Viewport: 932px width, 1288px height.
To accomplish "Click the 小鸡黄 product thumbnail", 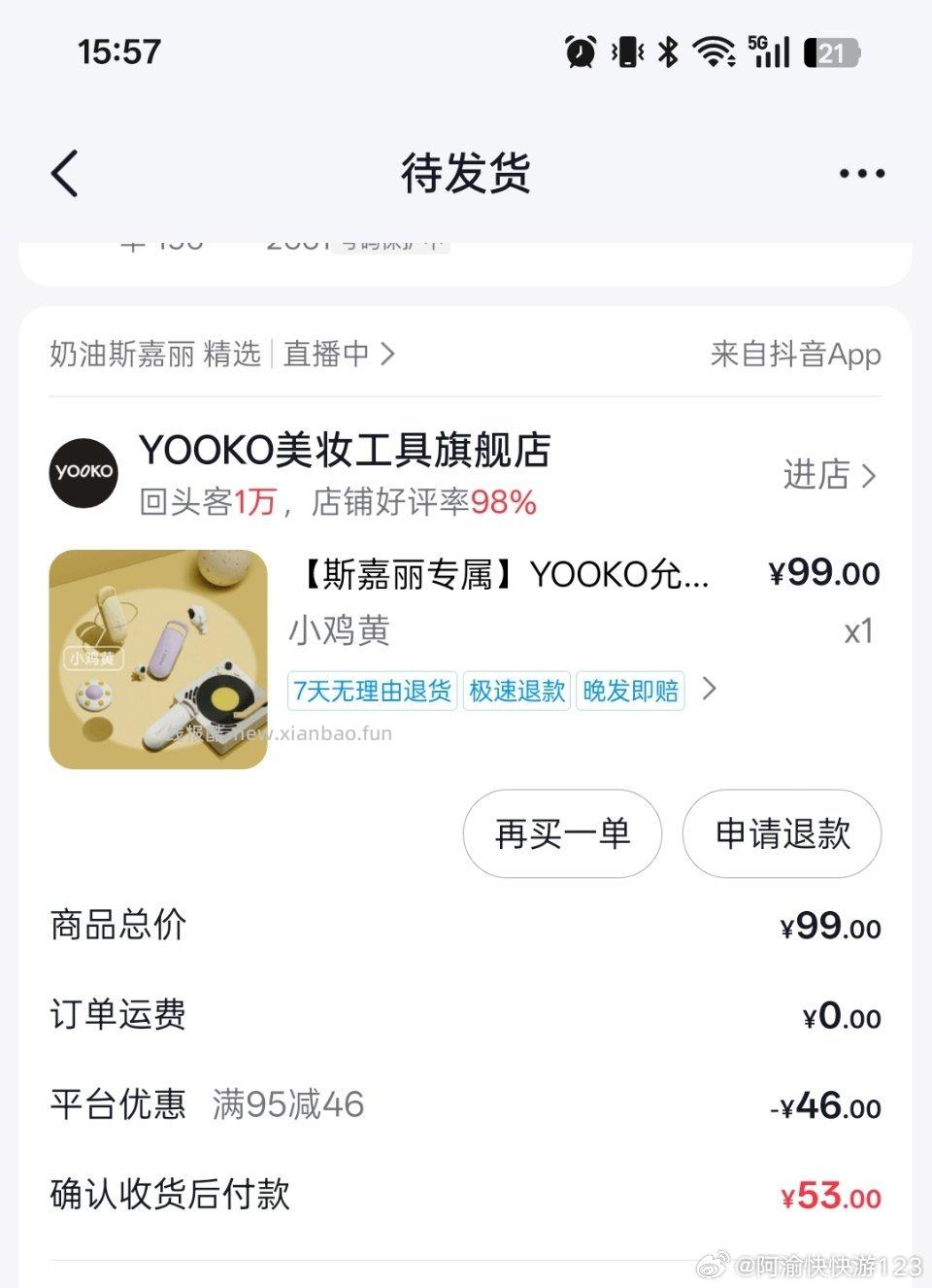I will (157, 657).
